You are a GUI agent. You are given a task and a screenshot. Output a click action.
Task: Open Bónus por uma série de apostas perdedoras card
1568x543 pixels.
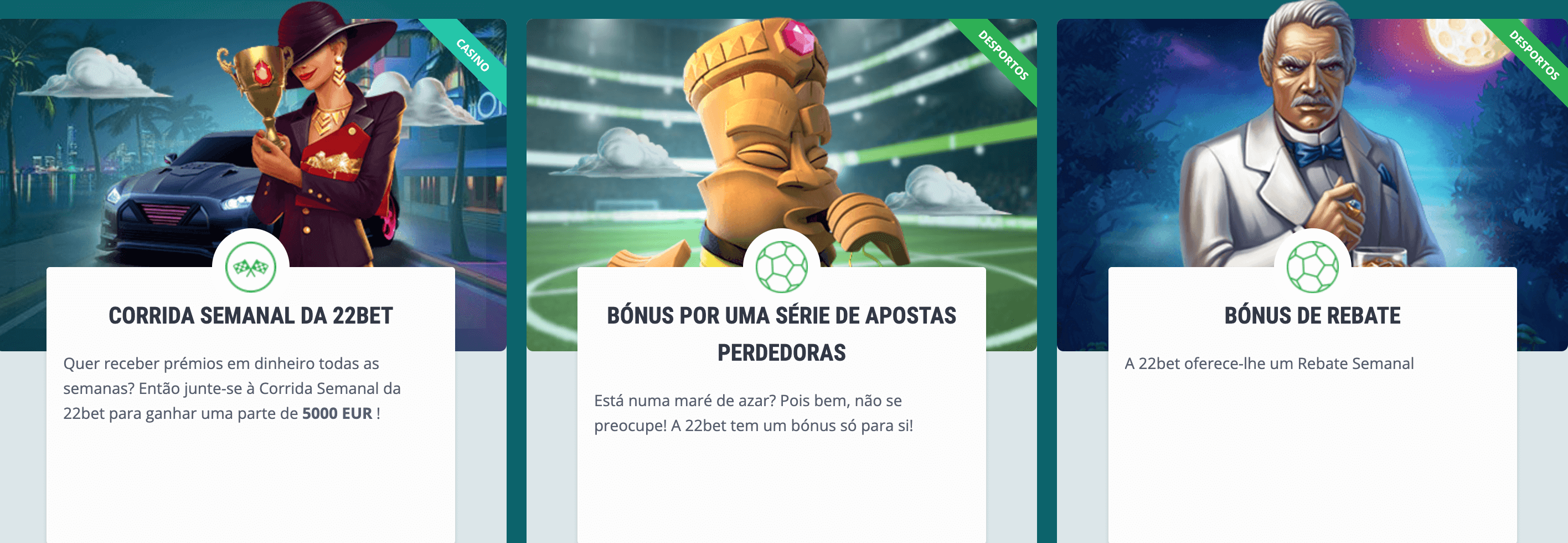coord(781,333)
